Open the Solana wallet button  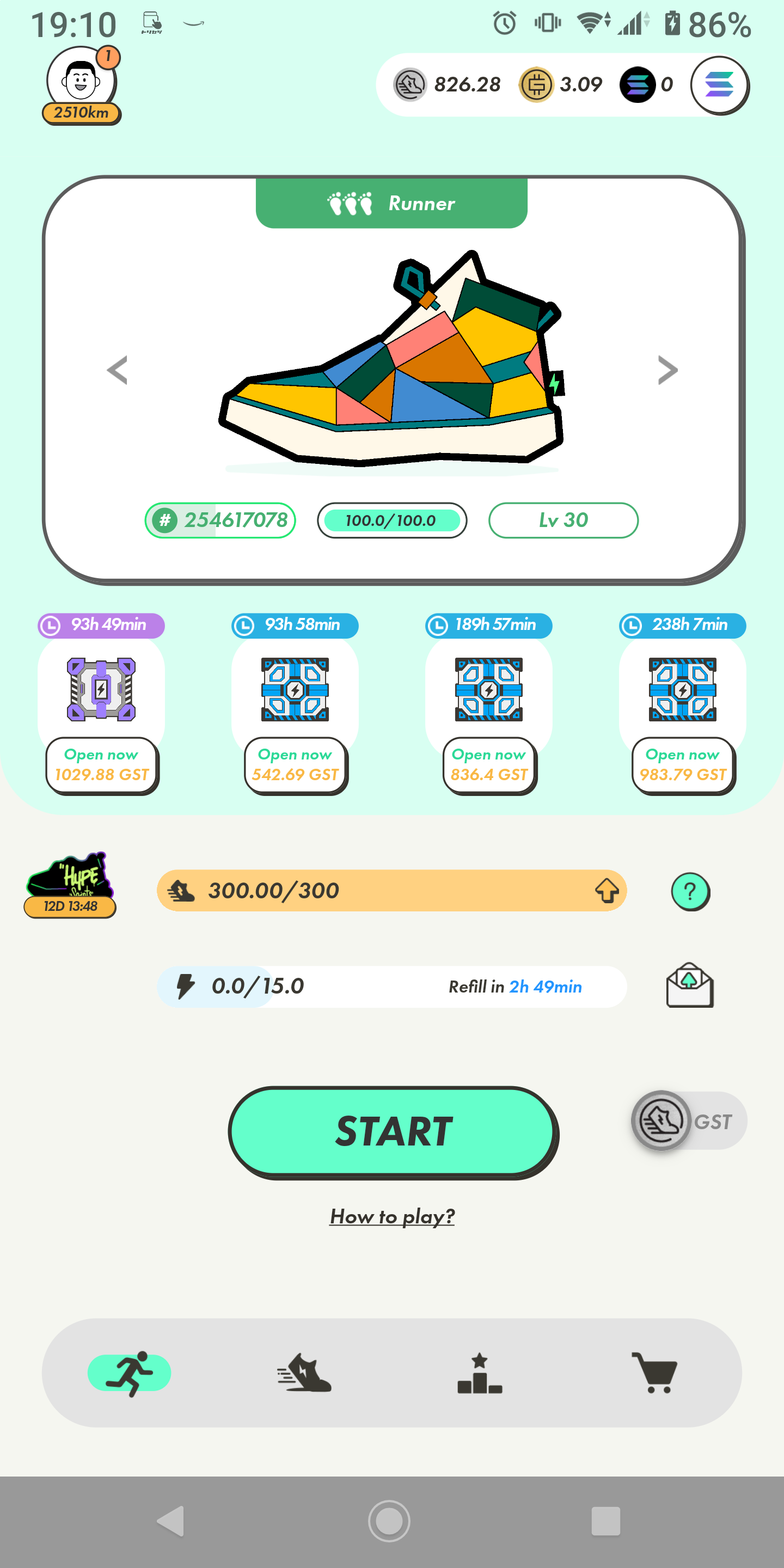pos(719,84)
